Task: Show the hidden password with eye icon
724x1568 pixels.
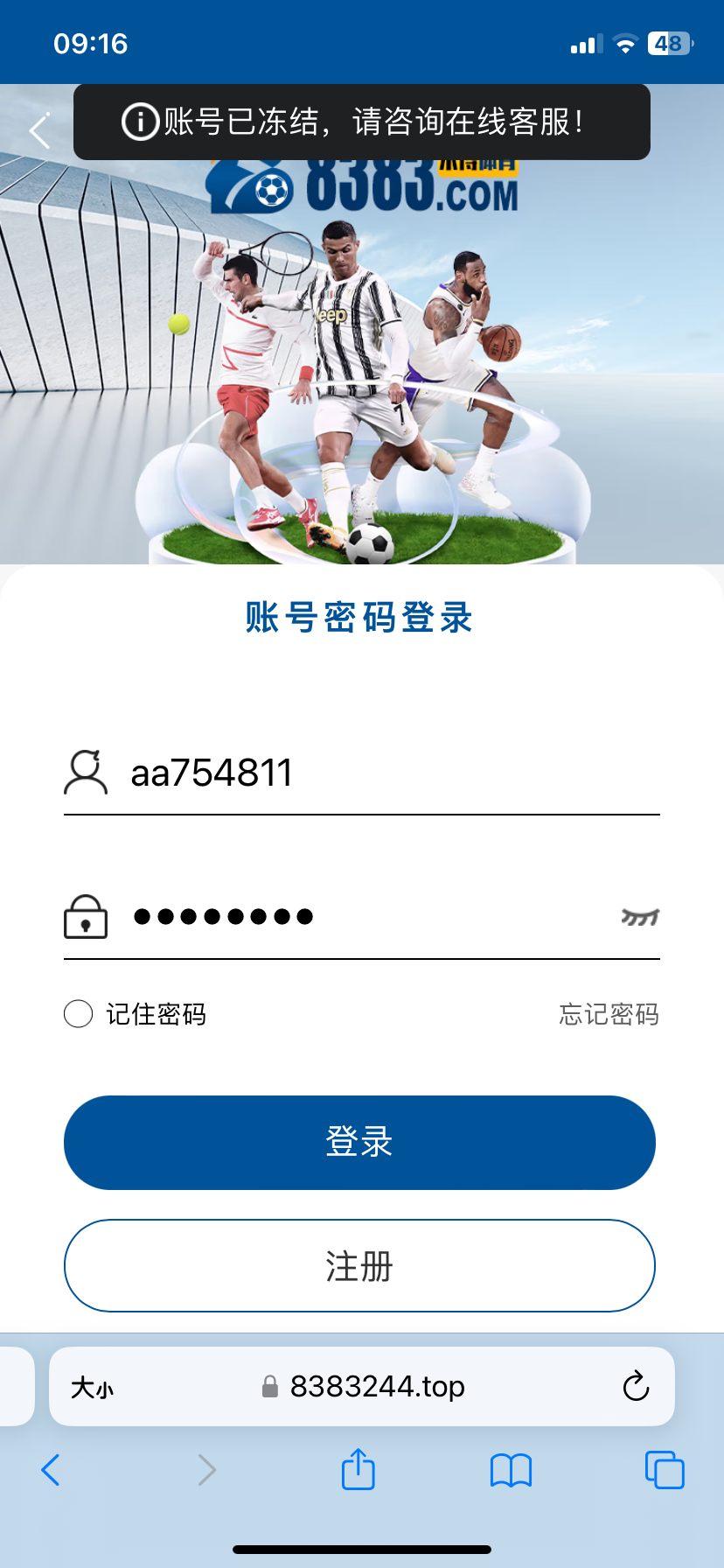Action: point(640,917)
